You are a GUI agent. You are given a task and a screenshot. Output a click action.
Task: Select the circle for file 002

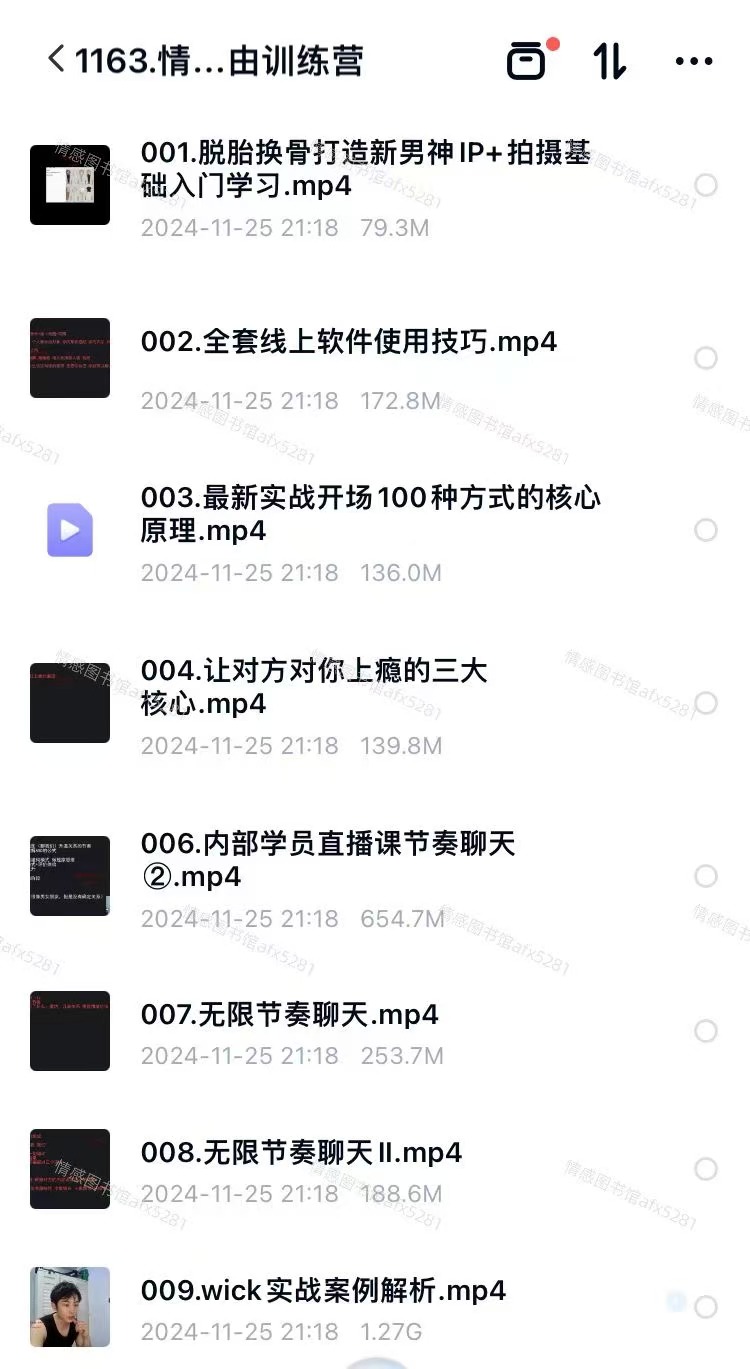[x=706, y=358]
